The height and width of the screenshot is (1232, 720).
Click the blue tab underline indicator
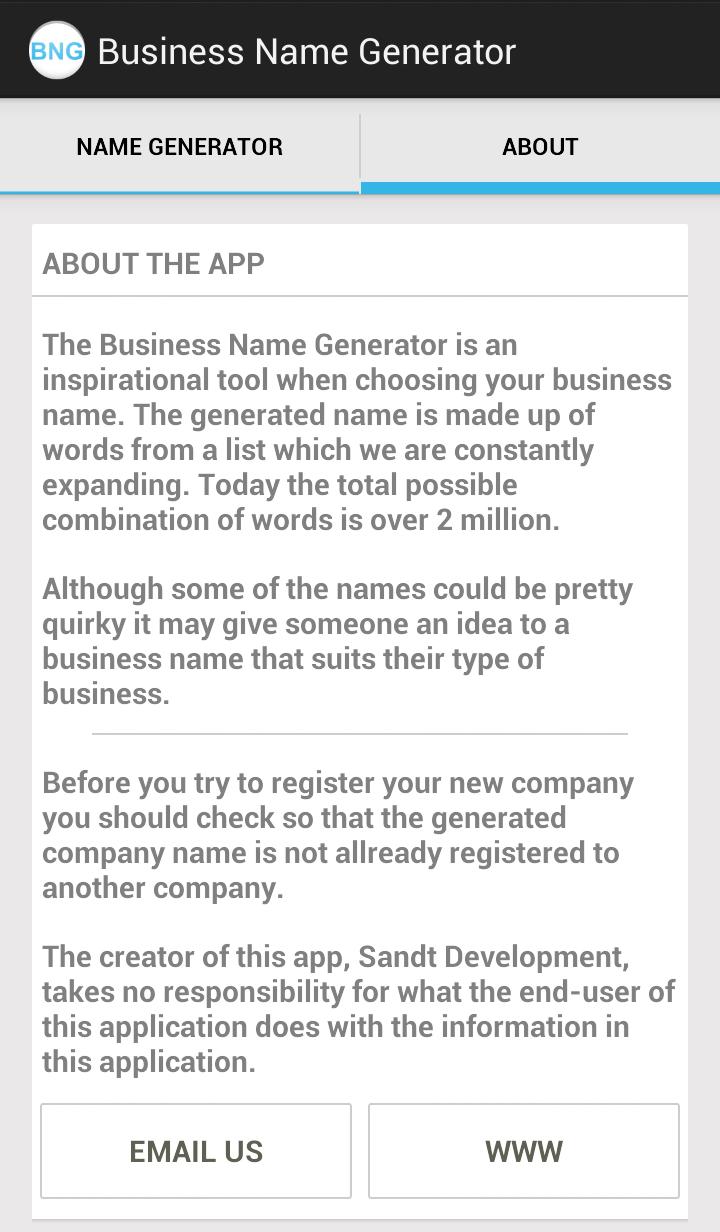pos(540,185)
